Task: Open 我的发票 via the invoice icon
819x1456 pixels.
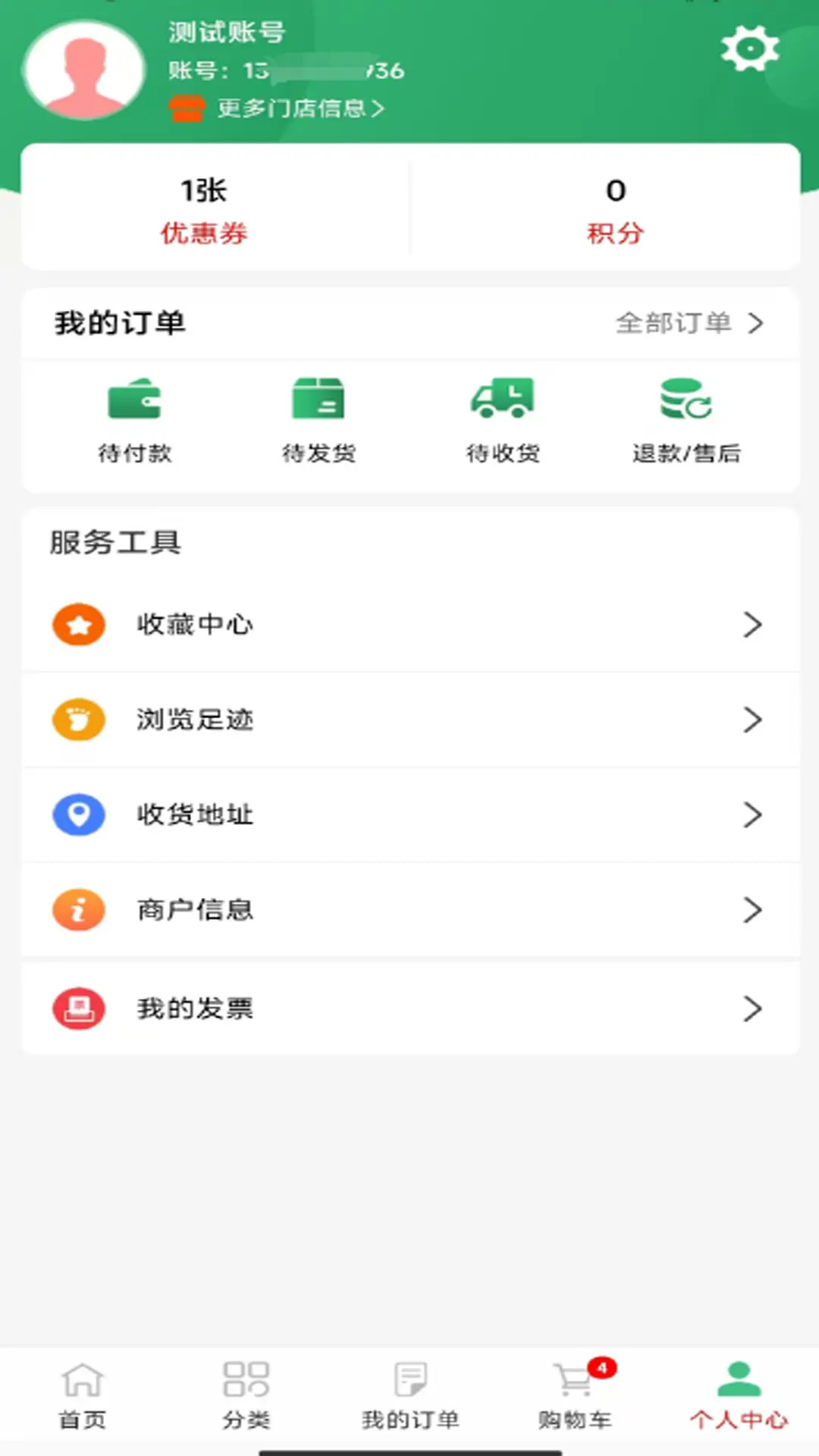Action: 78,1009
